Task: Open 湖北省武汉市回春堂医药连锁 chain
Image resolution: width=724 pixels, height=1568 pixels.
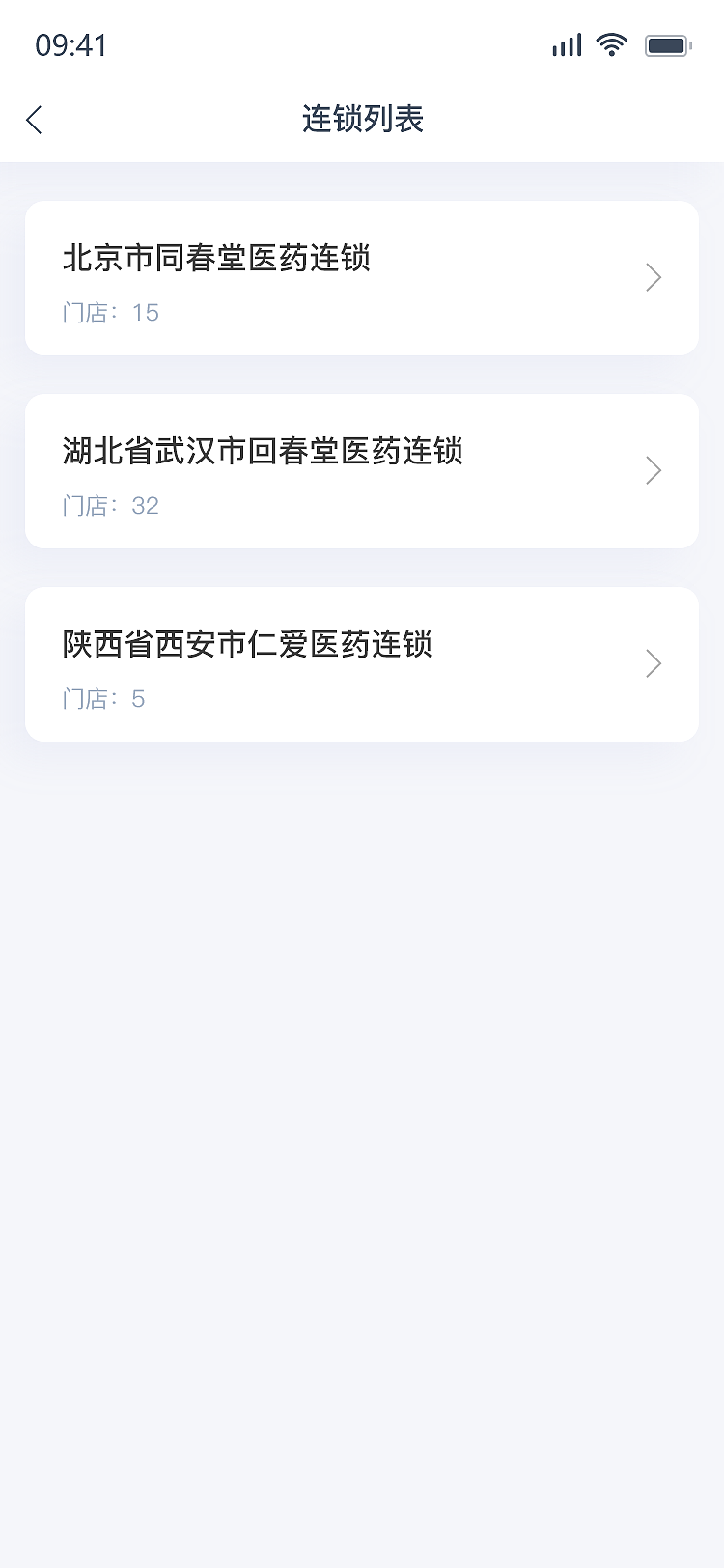Action: click(x=361, y=471)
